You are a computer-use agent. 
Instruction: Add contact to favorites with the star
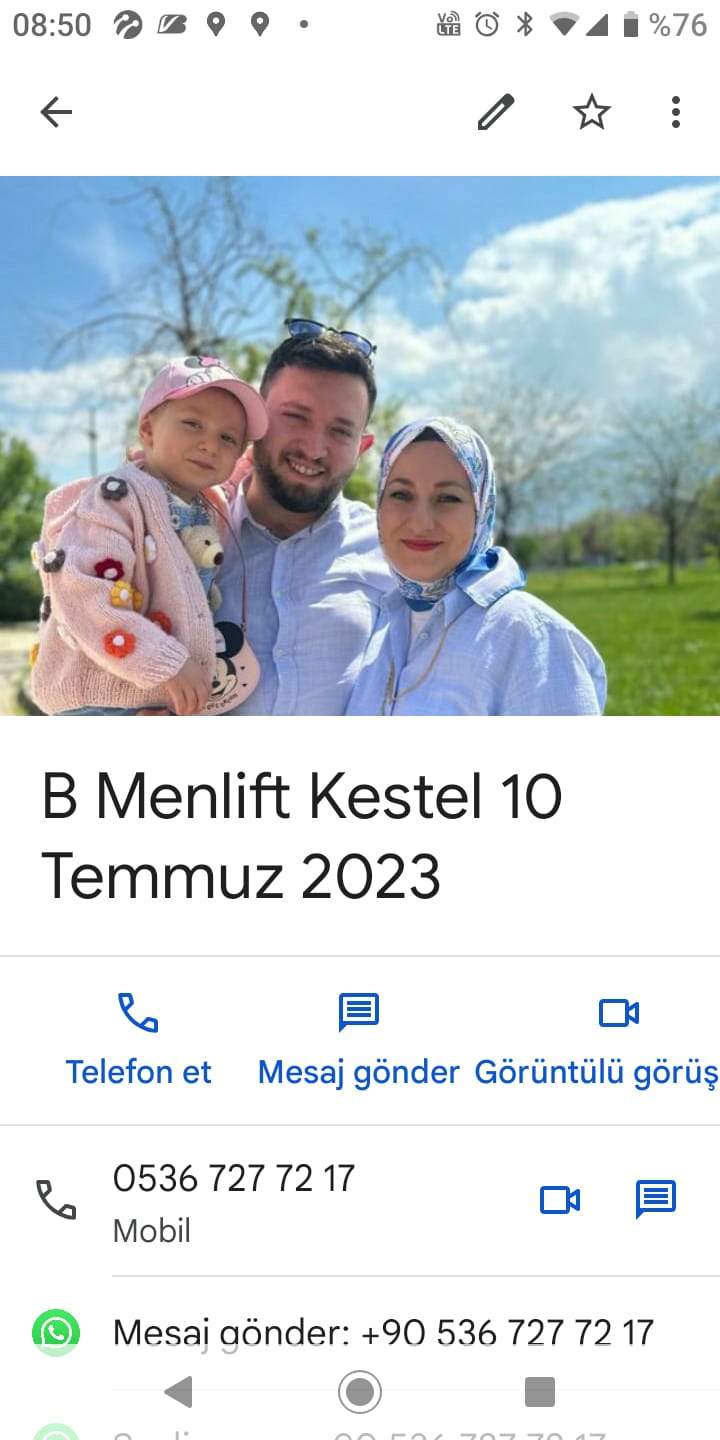click(591, 113)
